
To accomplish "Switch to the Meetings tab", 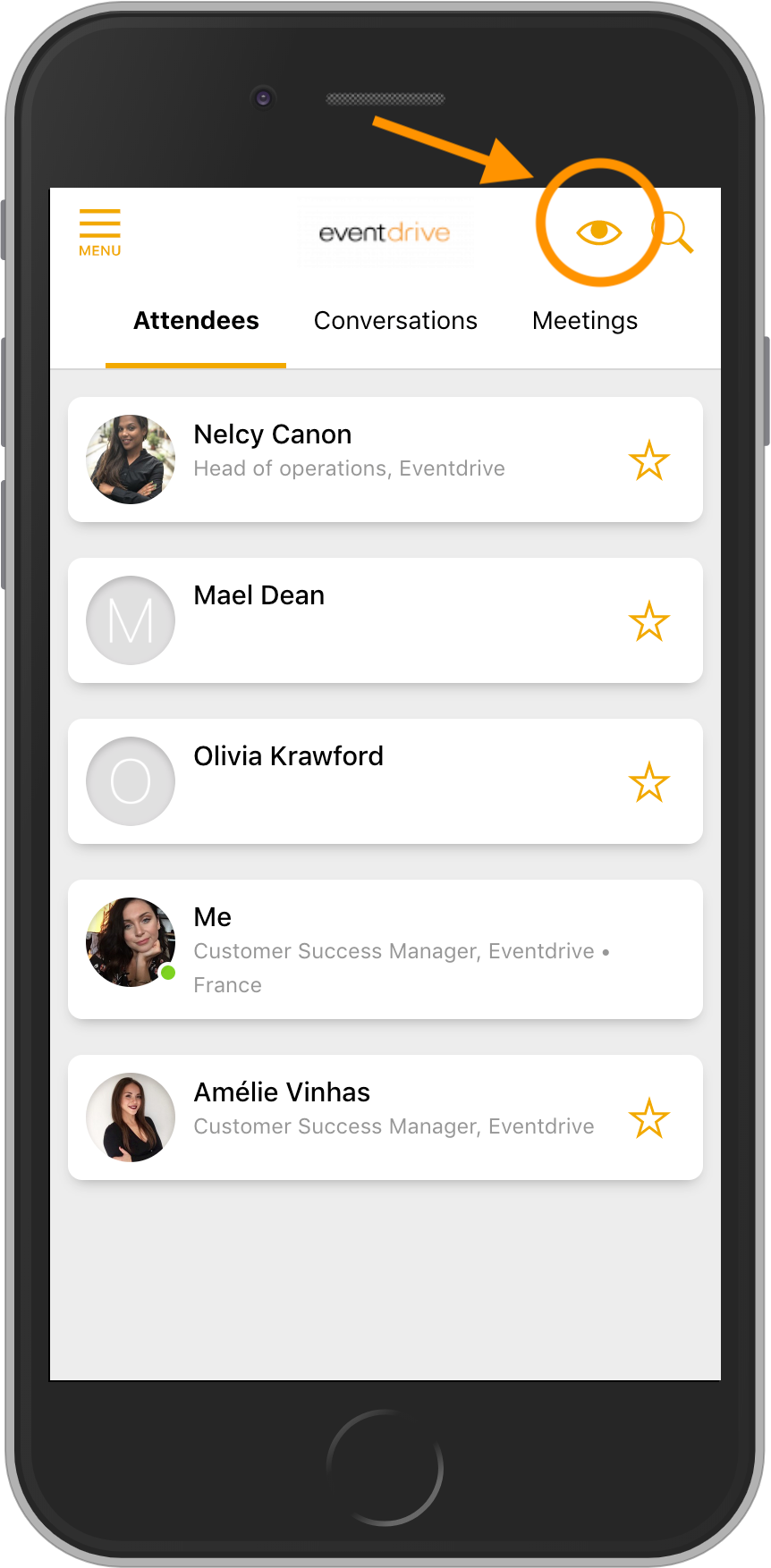I will pyautogui.click(x=585, y=321).
